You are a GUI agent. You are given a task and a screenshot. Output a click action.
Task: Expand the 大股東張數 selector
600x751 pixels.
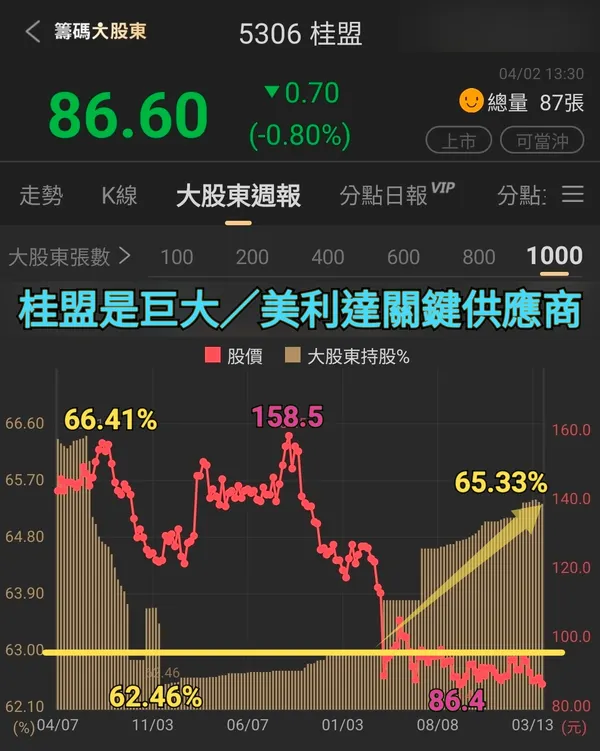tap(70, 257)
